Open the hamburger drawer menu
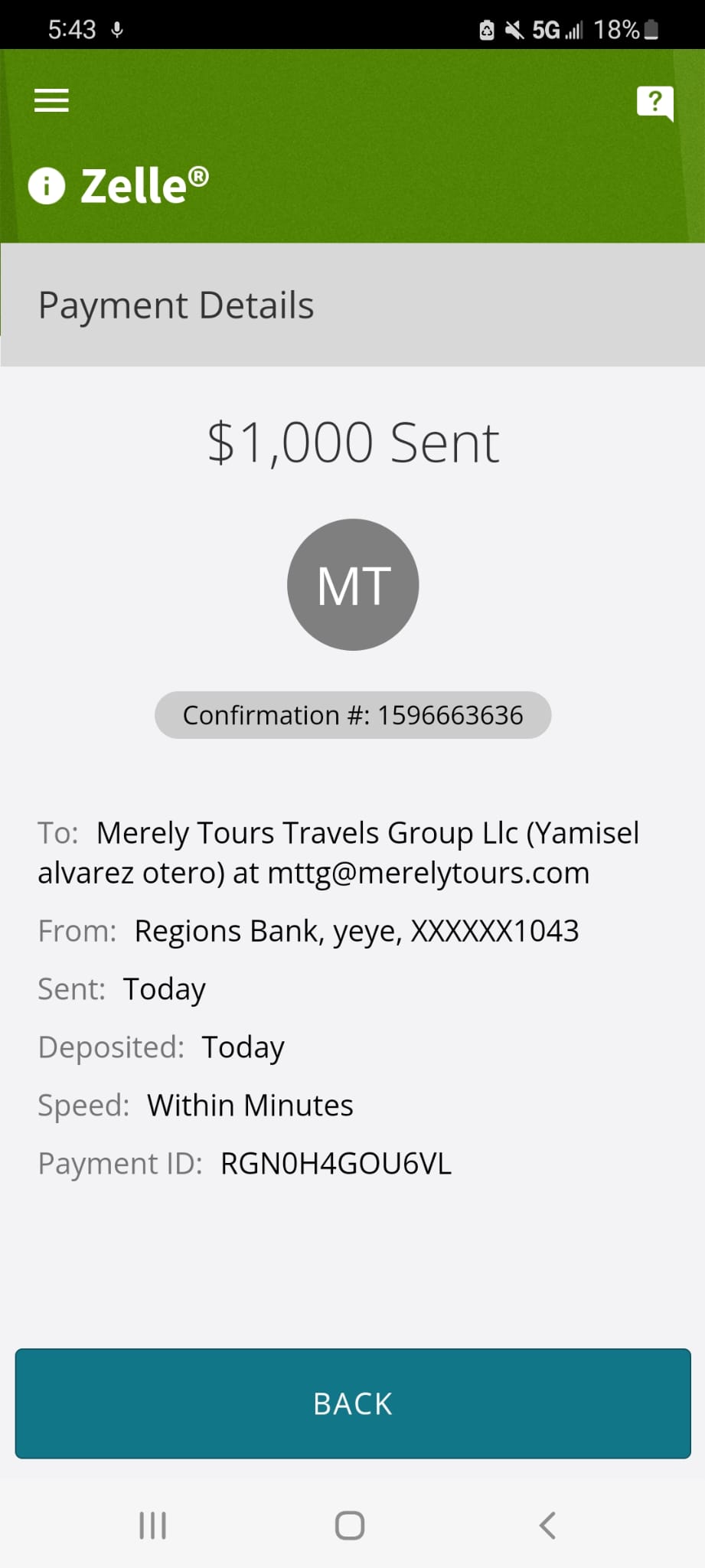The image size is (705, 1568). coord(51,100)
